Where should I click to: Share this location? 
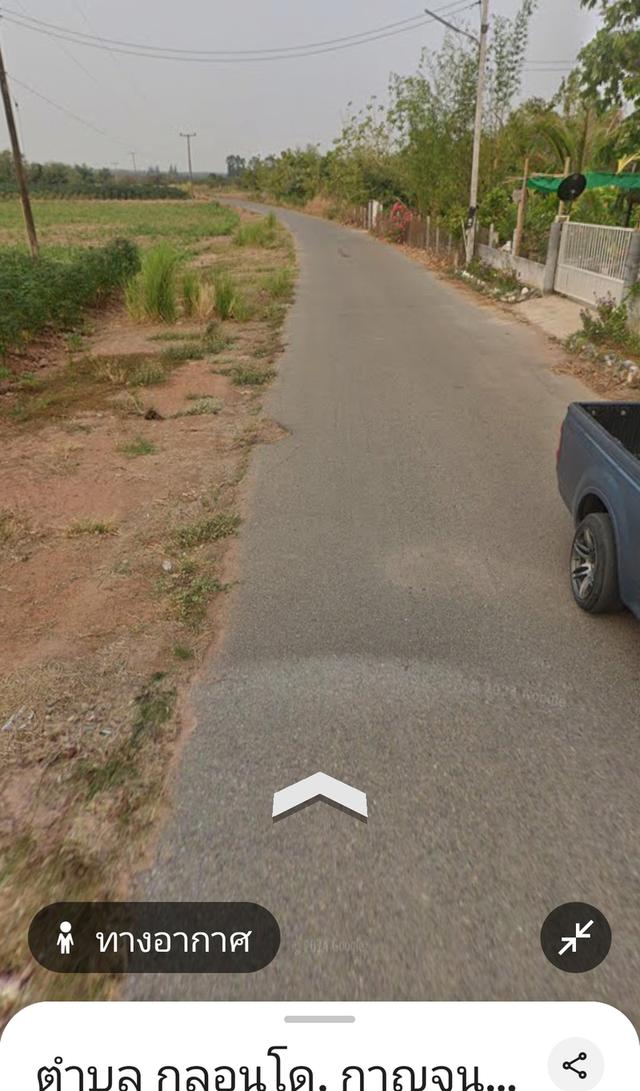[575, 1065]
